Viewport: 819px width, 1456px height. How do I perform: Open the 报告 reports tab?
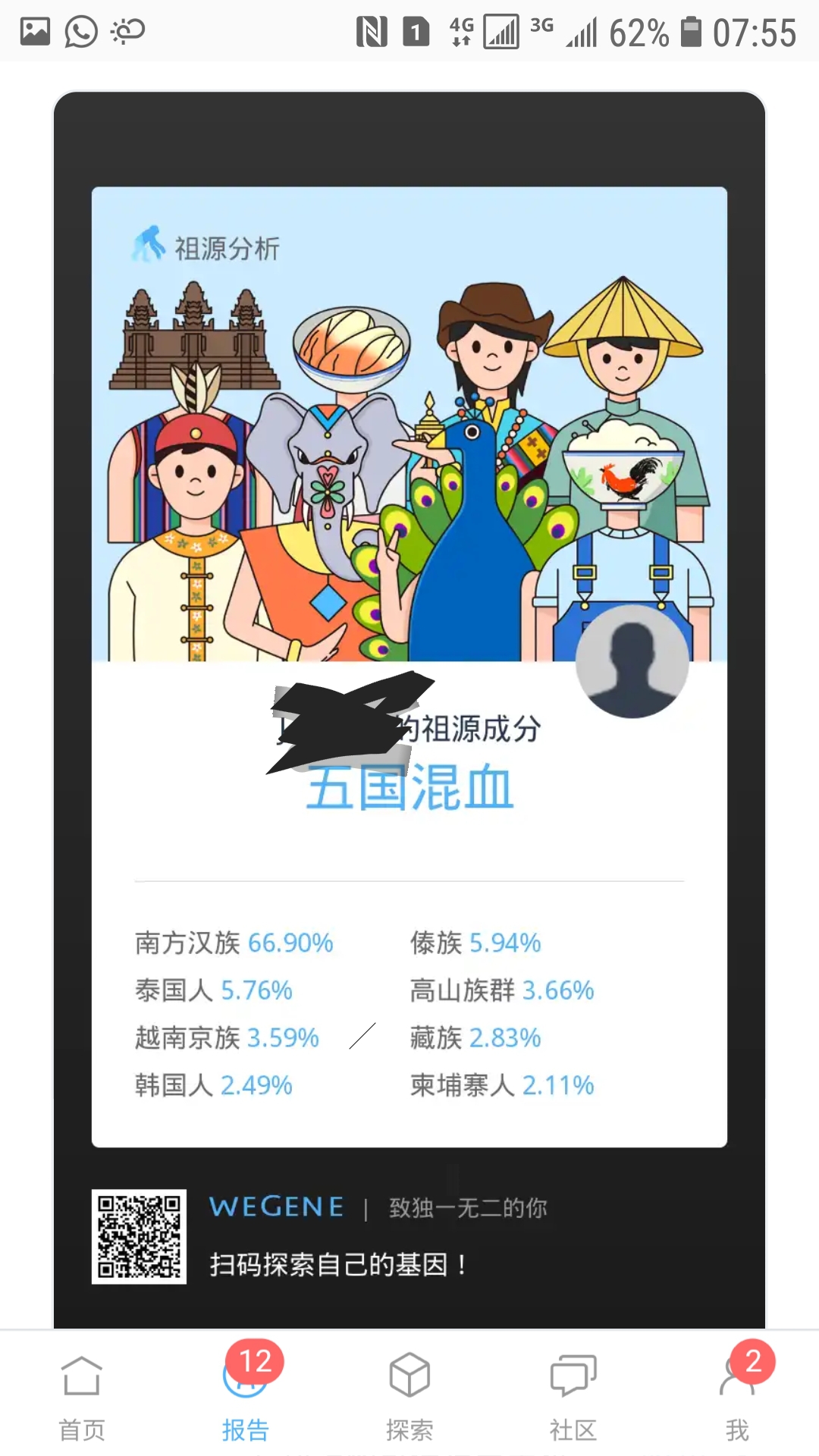tap(246, 1397)
